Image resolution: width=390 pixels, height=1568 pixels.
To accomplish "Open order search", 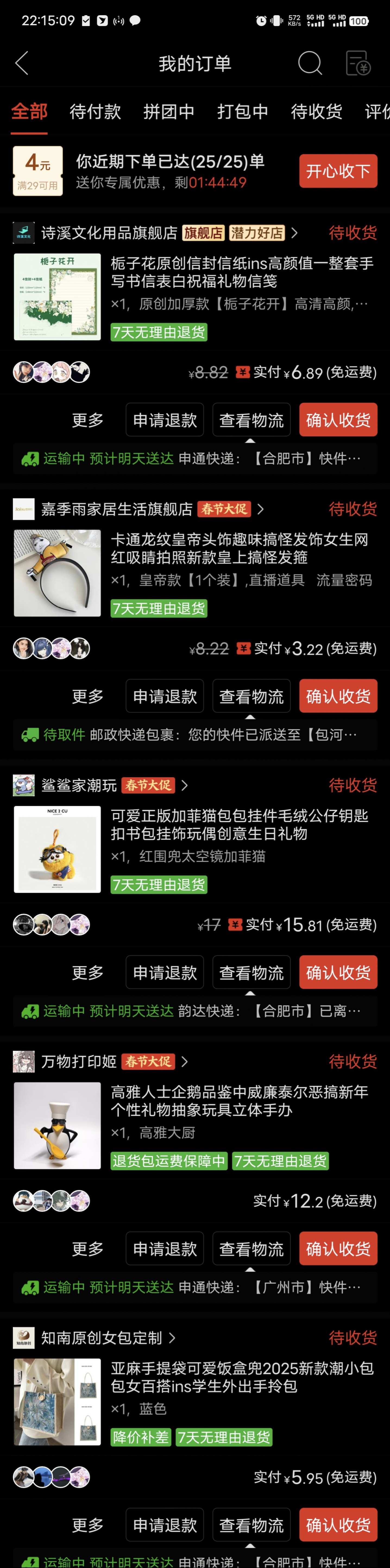I will 310,63.
